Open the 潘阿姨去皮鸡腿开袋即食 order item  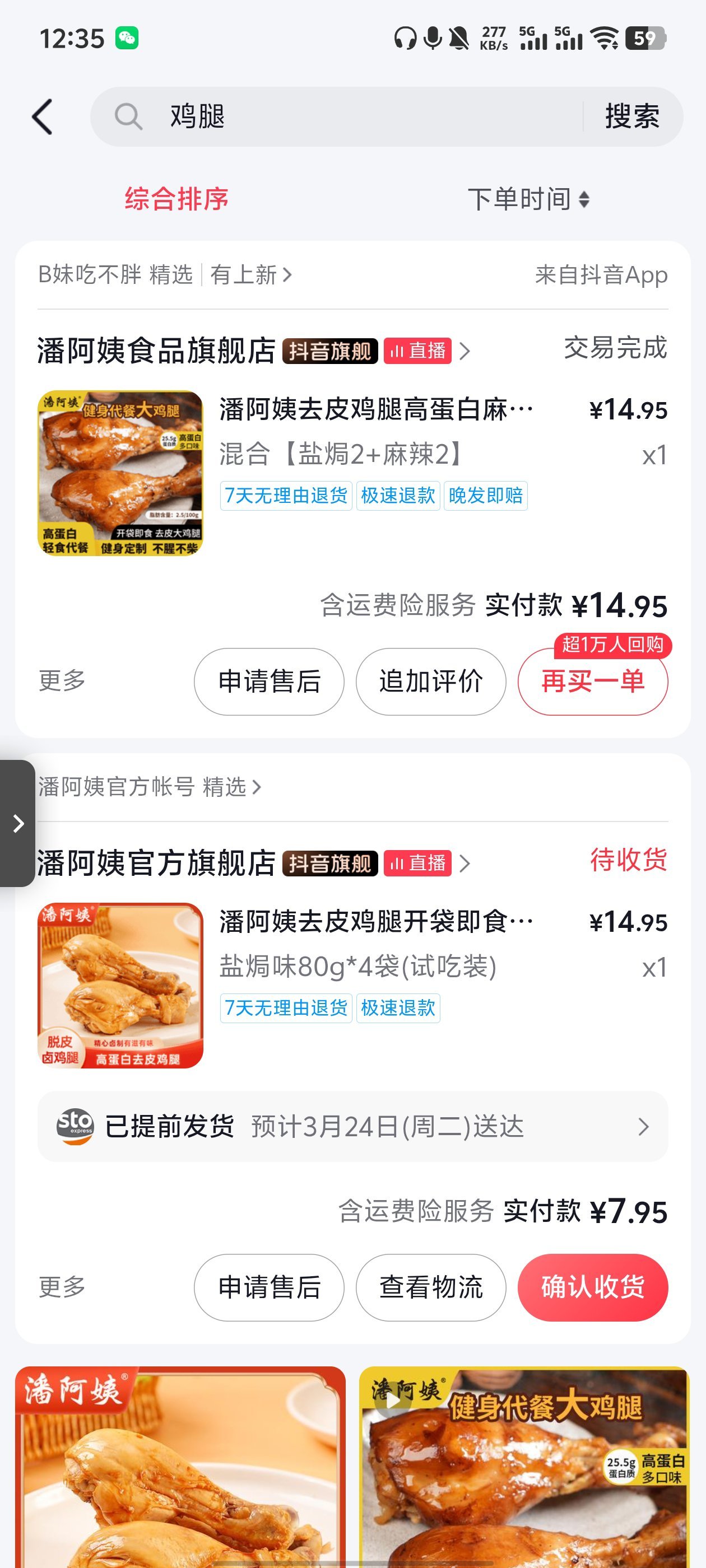pos(375,922)
